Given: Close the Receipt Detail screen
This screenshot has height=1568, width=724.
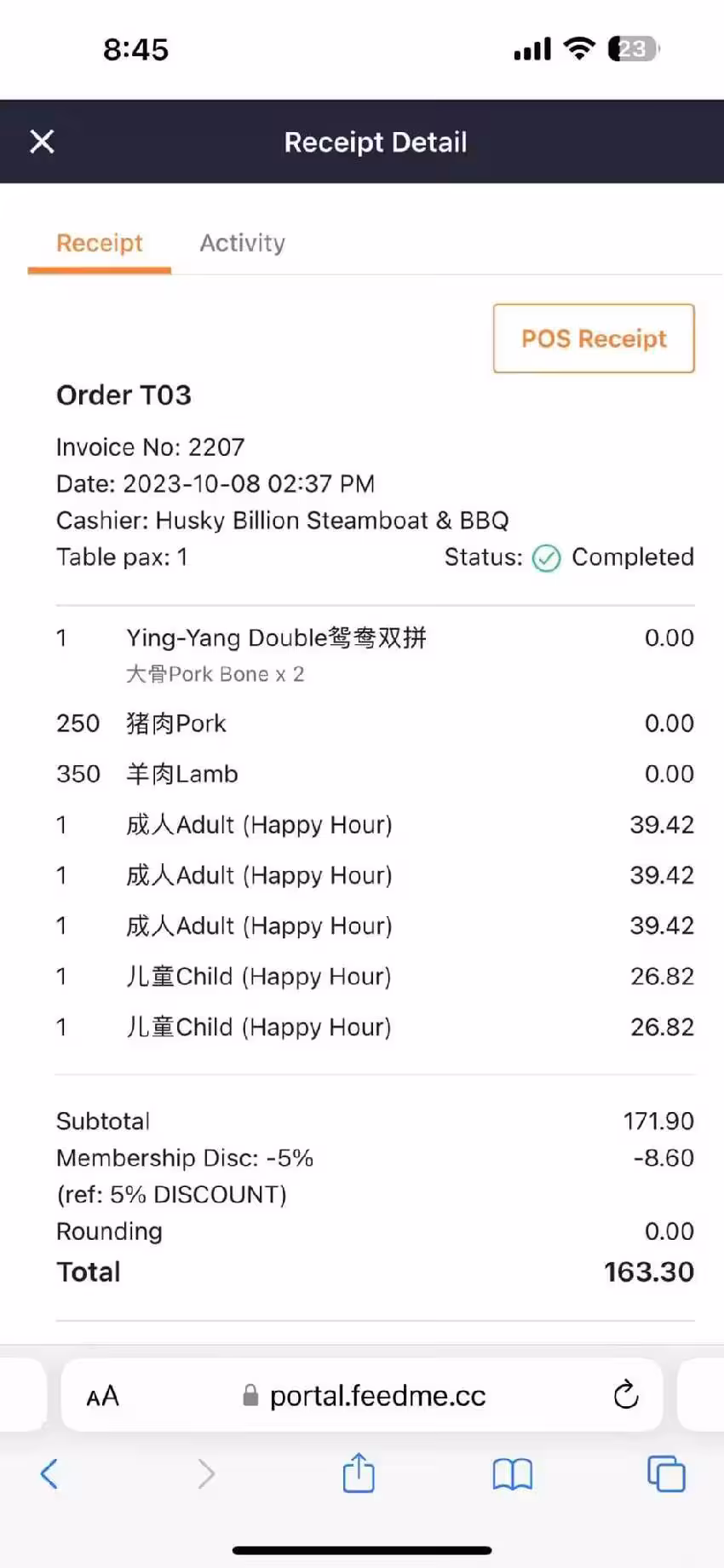Looking at the screenshot, I should 42,141.
